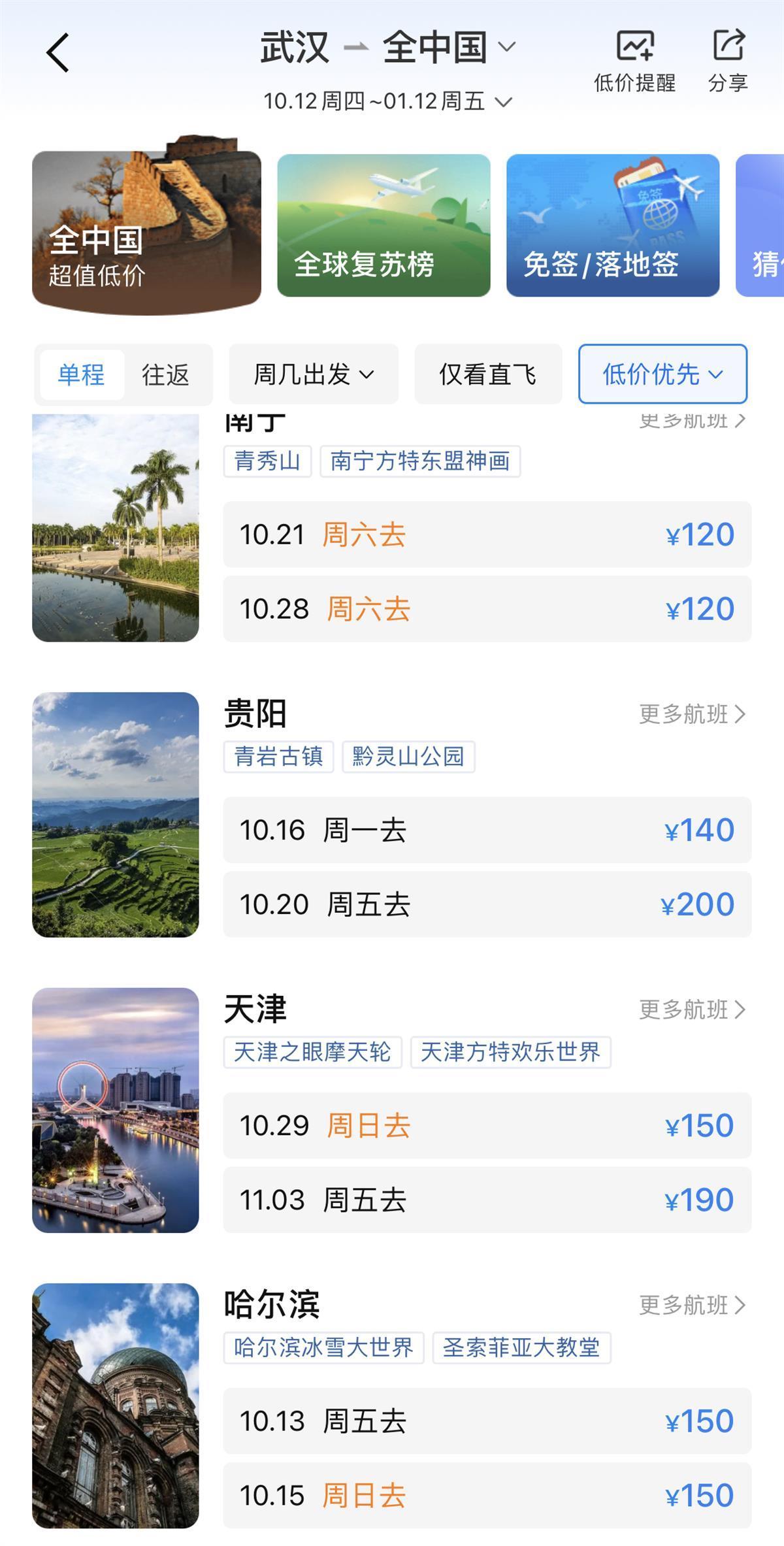784x1546 pixels.
Task: Tap the 青岩古镇 attraction tag
Action: pyautogui.click(x=278, y=757)
